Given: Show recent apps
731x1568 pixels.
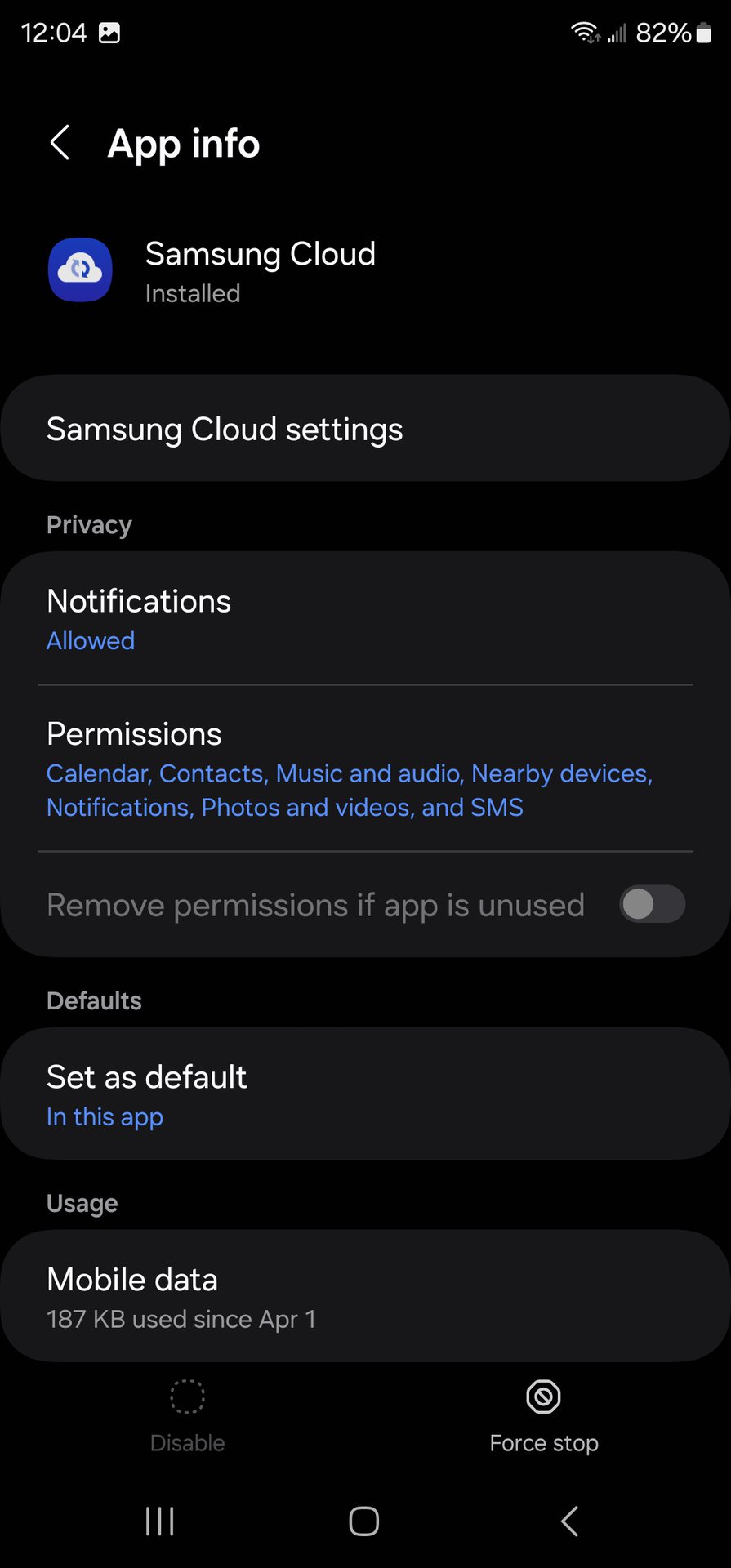Looking at the screenshot, I should pyautogui.click(x=160, y=1521).
